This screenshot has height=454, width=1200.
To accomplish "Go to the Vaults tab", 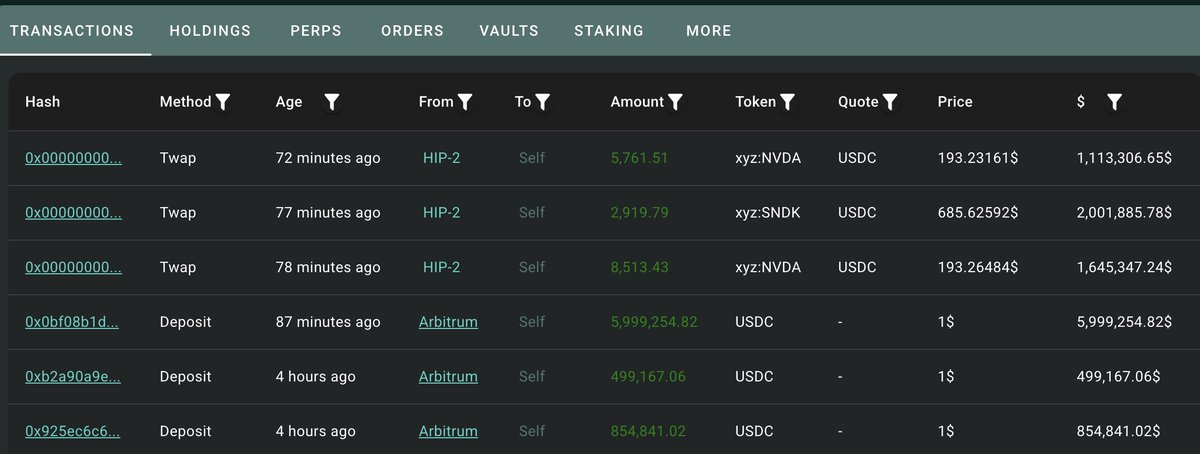I will click(x=509, y=31).
